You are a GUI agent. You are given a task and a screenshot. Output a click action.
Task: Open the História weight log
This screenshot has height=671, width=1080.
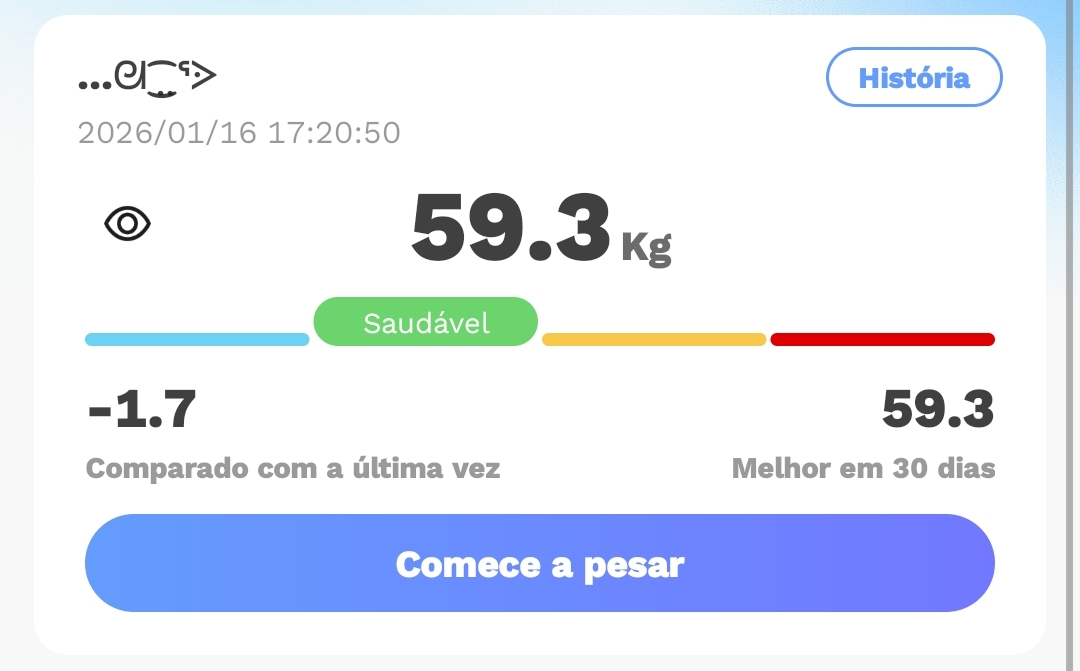click(914, 77)
